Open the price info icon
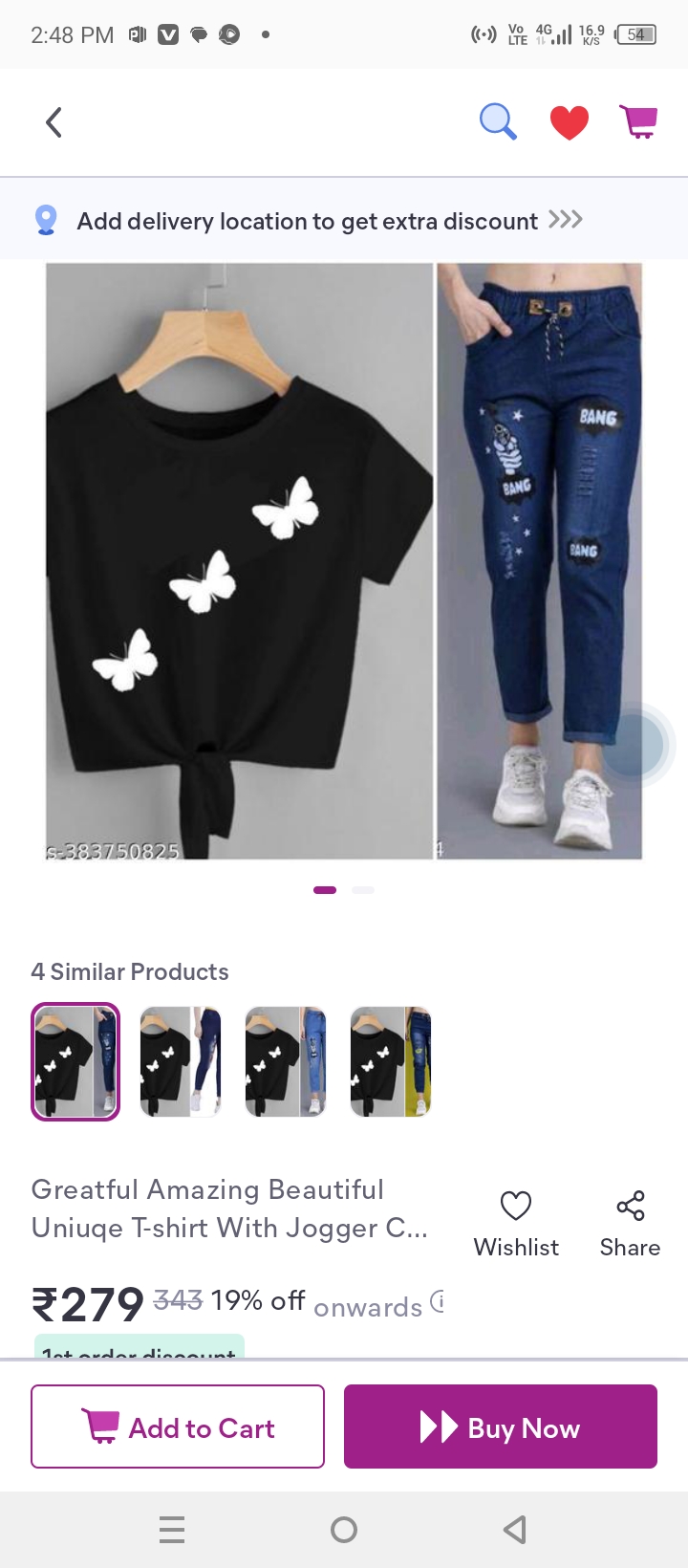The image size is (688, 1568). point(438,1301)
